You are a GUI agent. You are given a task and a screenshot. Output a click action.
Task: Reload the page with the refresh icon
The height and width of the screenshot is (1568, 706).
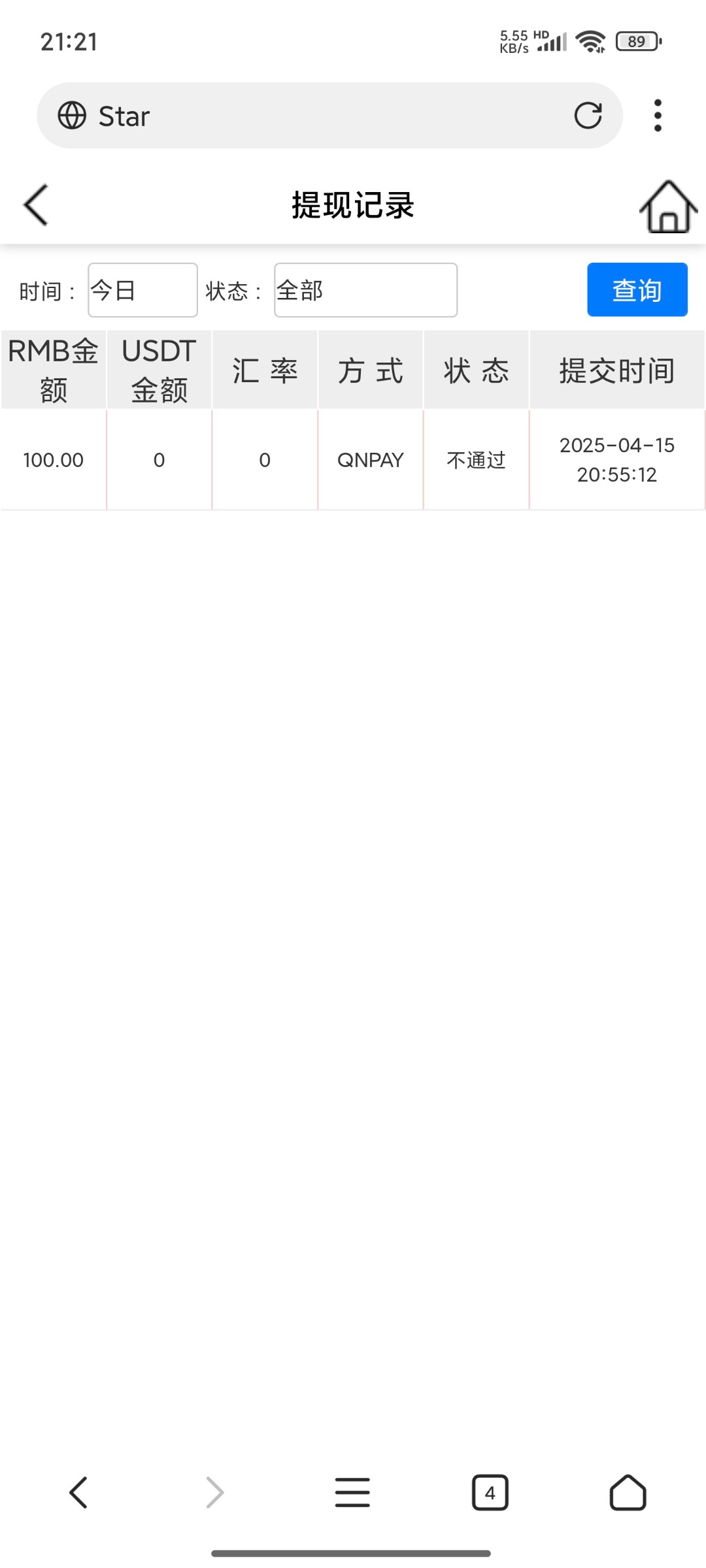coord(588,116)
